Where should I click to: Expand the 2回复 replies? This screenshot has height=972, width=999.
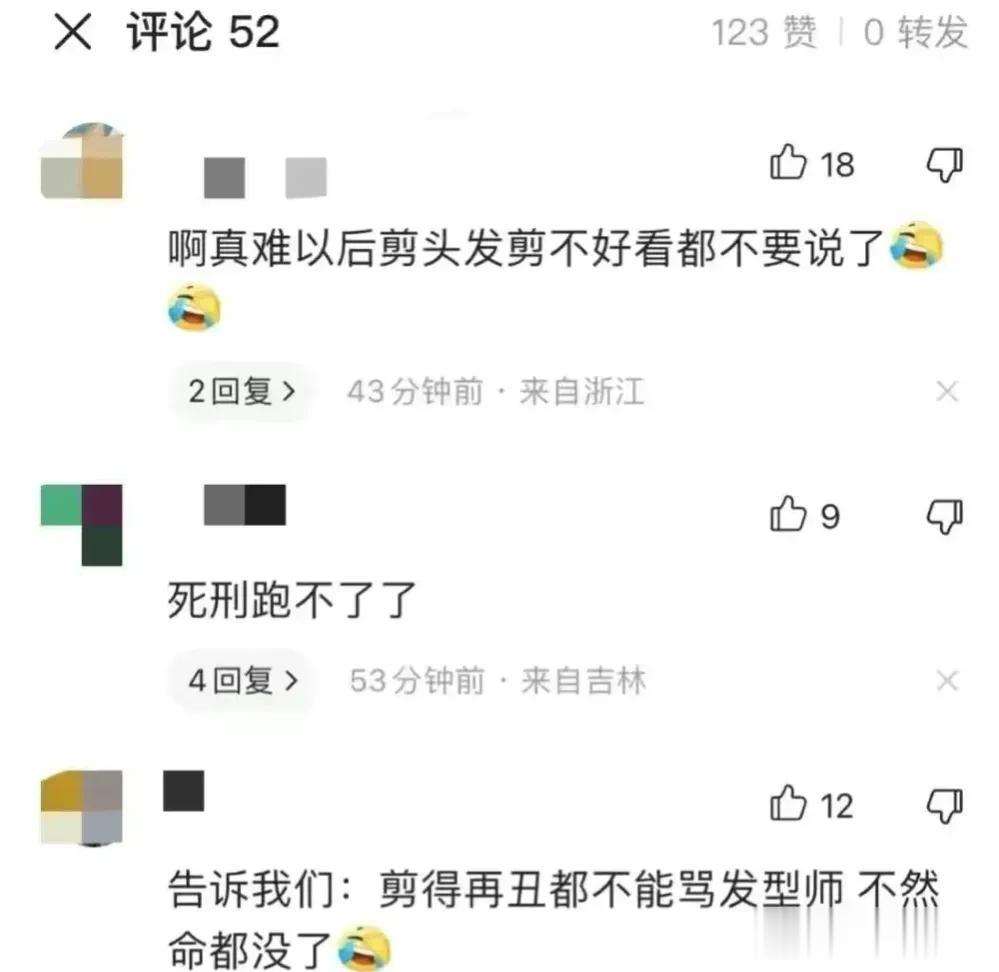point(241,392)
